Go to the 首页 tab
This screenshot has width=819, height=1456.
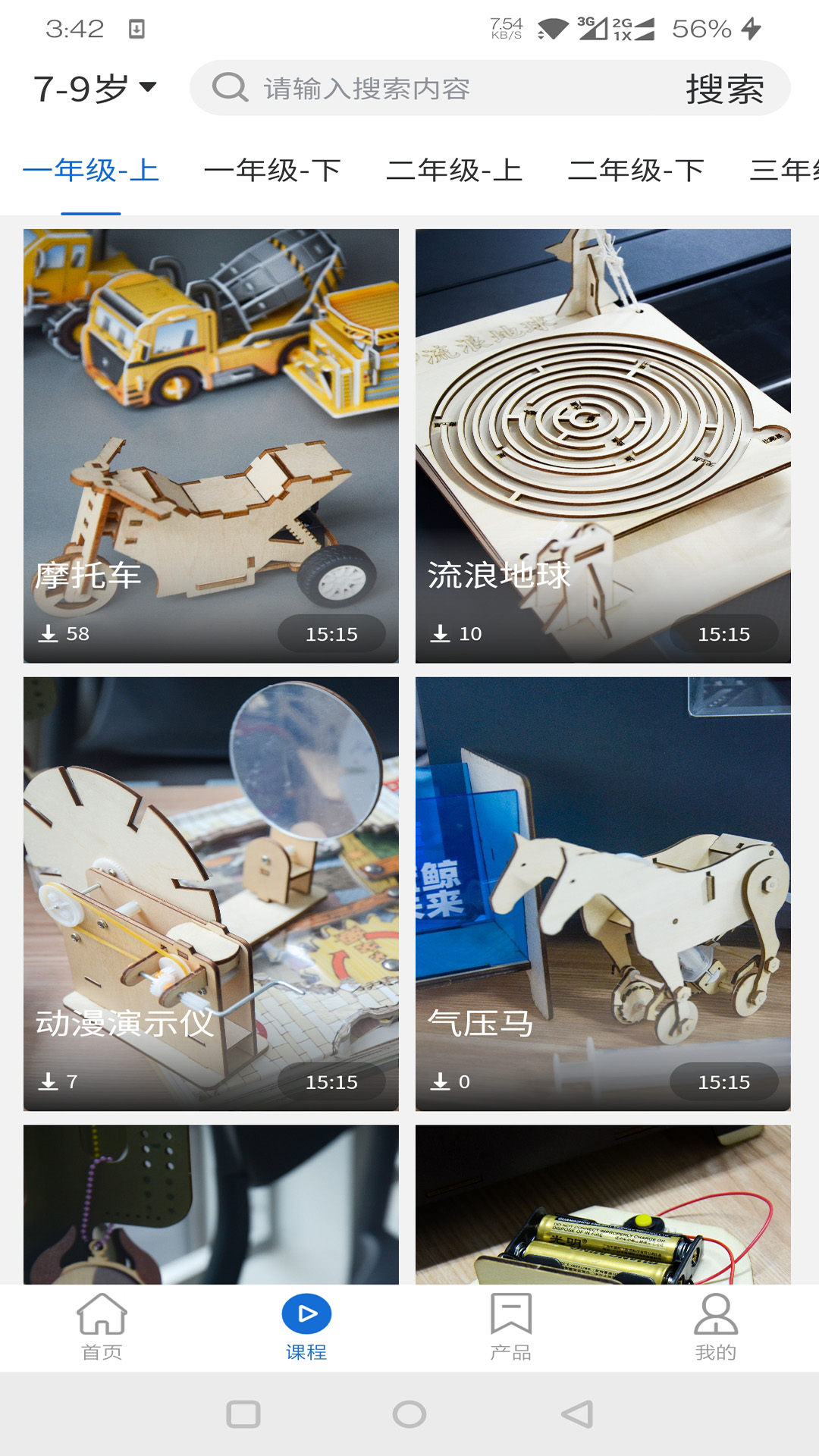(102, 1327)
